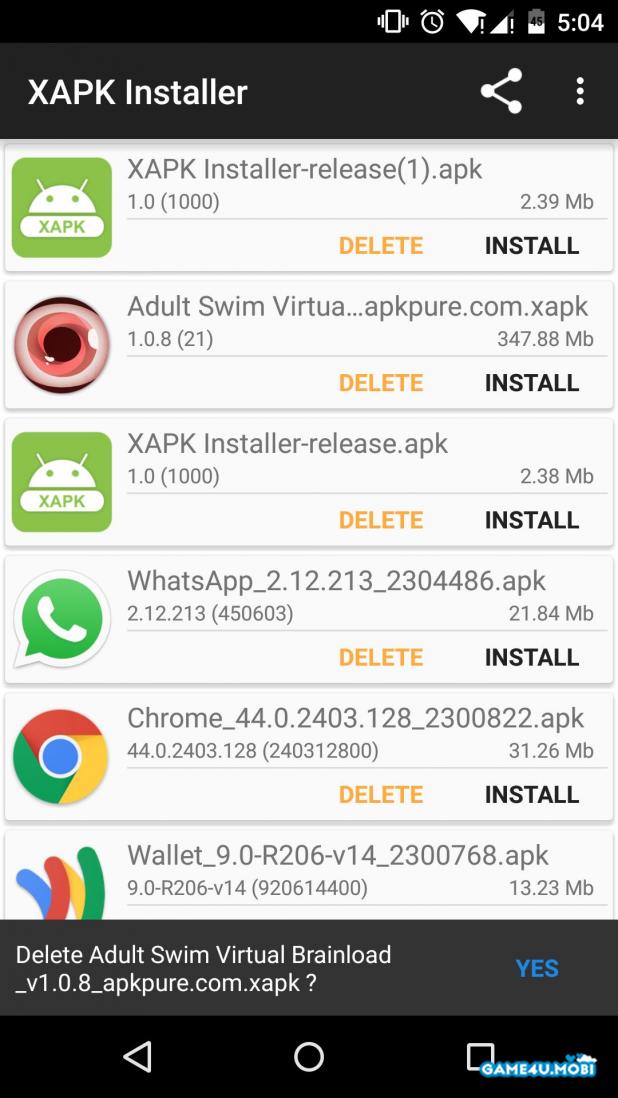Delete the Adult Swim xapk file
This screenshot has width=618, height=1098.
point(381,383)
